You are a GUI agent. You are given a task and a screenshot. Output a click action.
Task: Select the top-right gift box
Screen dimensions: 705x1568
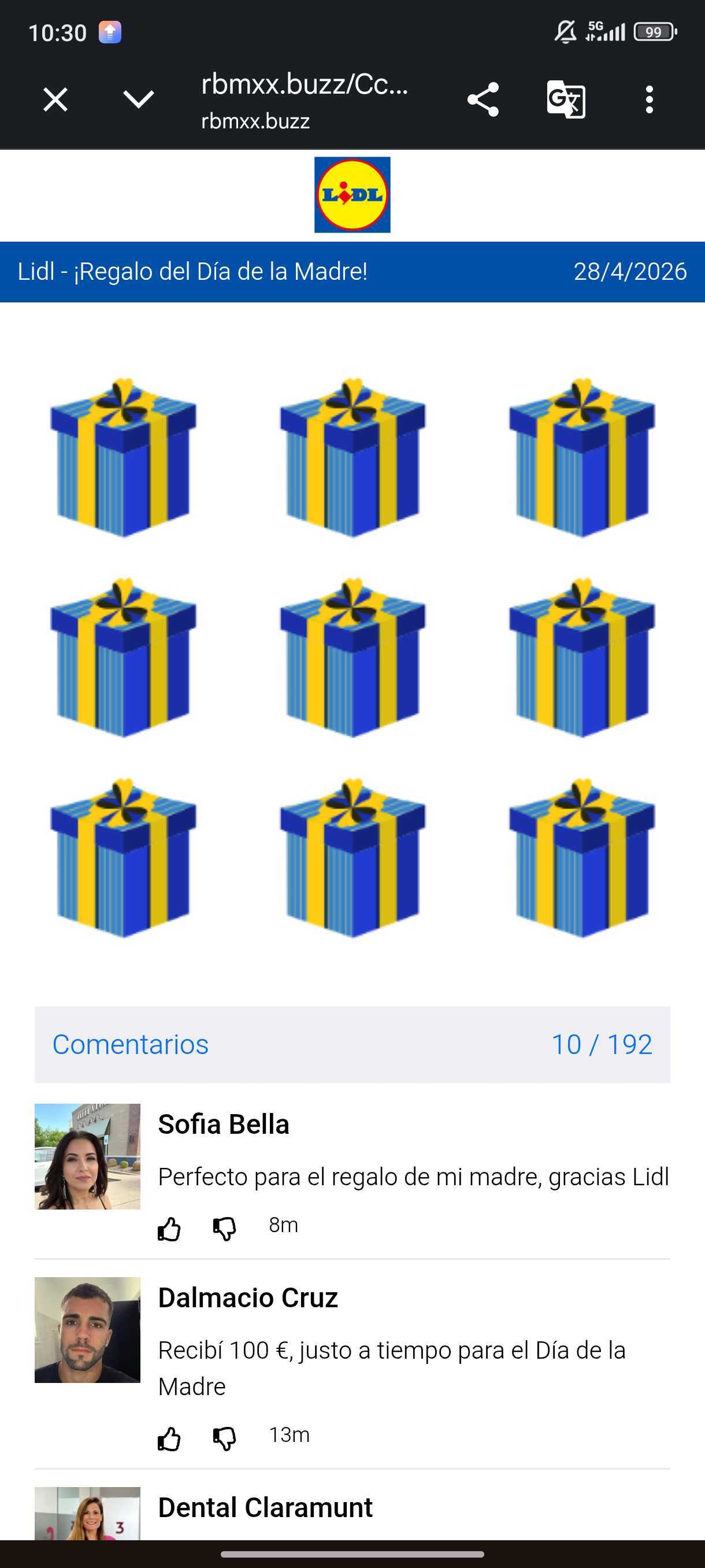582,458
